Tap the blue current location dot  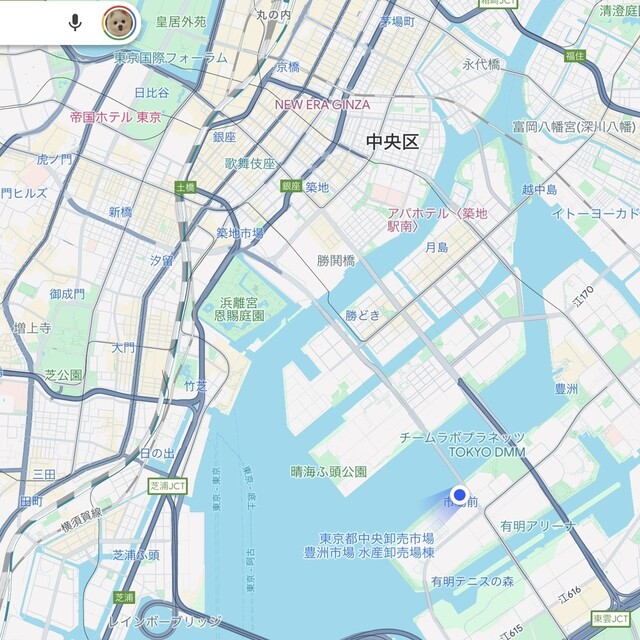459,494
